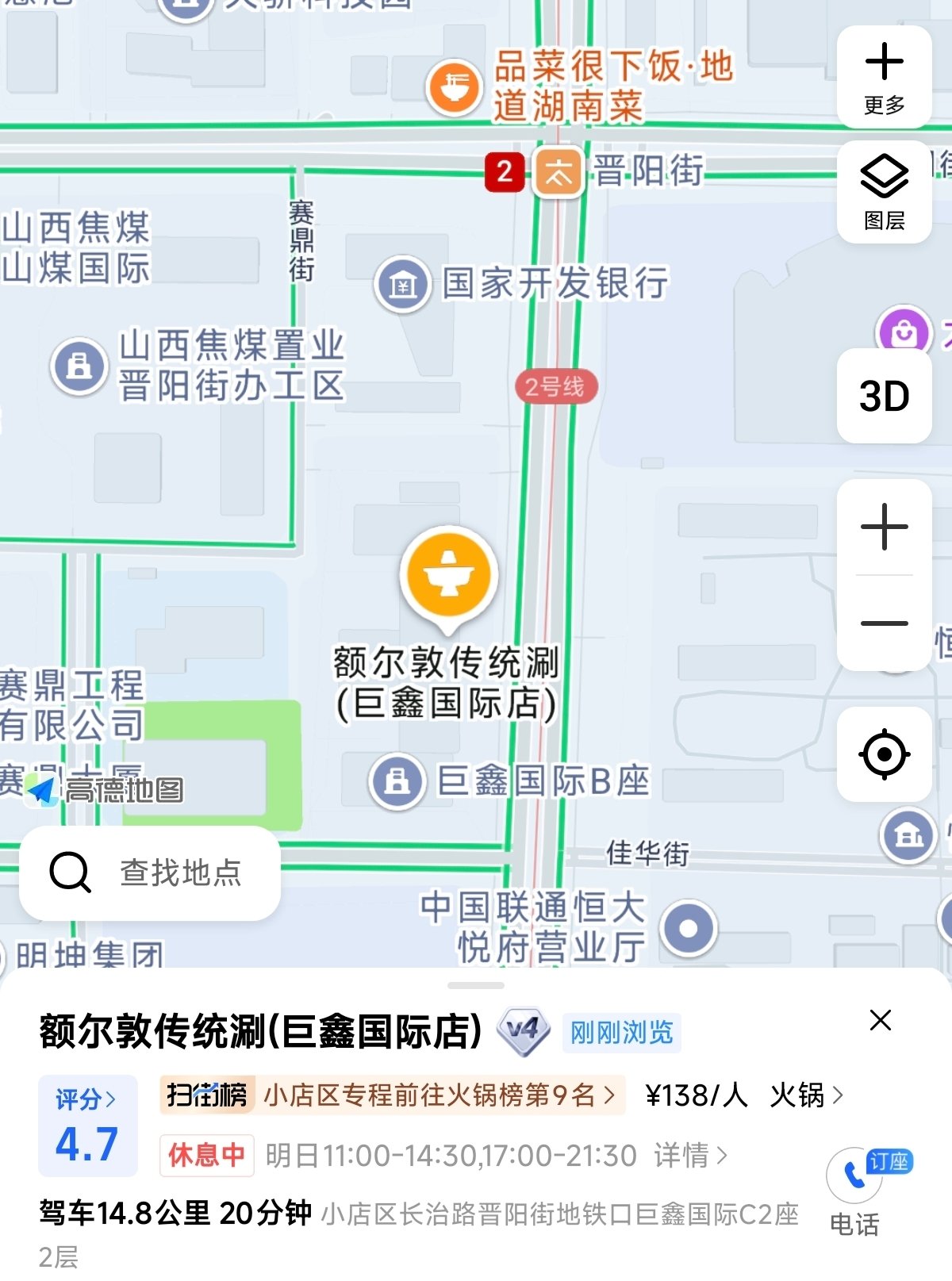Recenter map on my location
The height and width of the screenshot is (1281, 952).
(x=884, y=754)
